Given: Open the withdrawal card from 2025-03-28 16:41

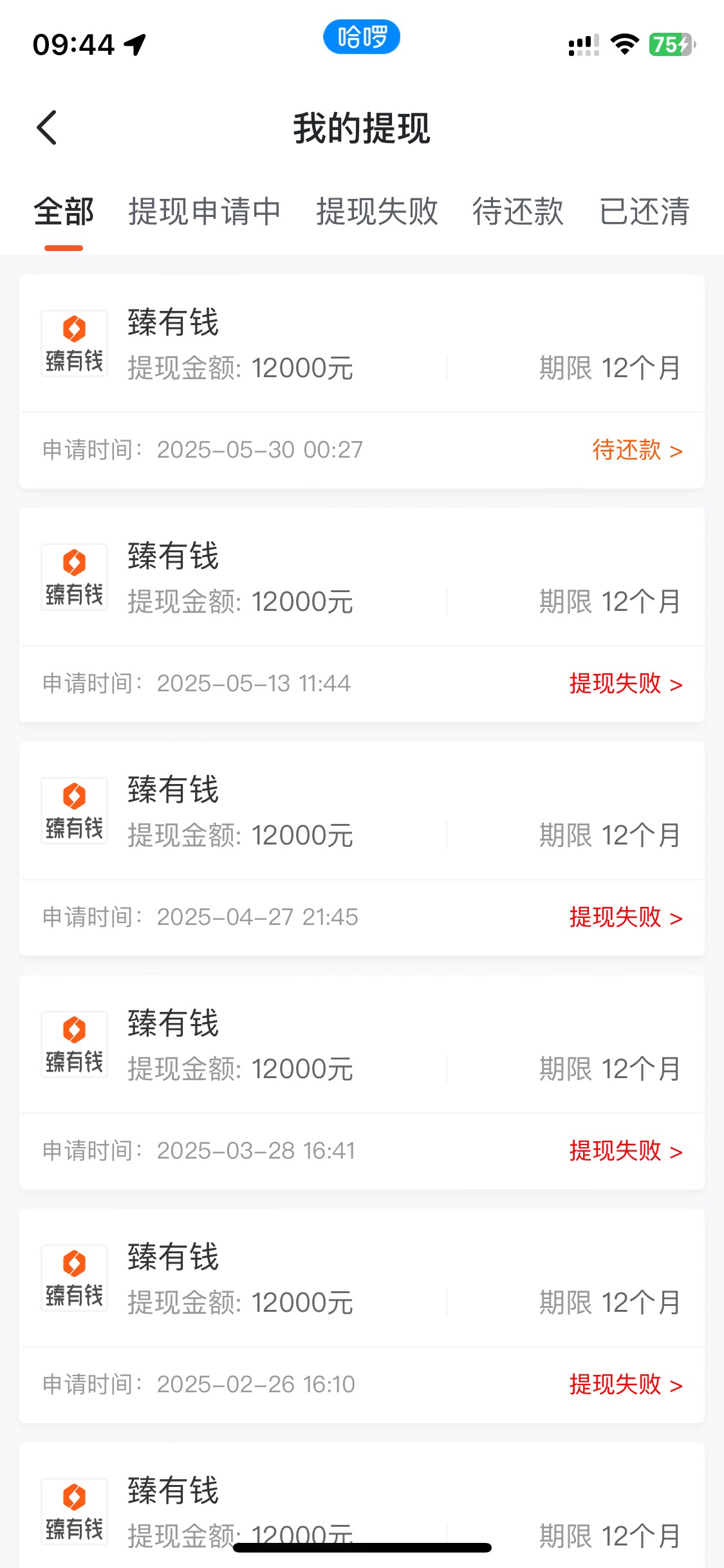Looking at the screenshot, I should coord(362,1082).
